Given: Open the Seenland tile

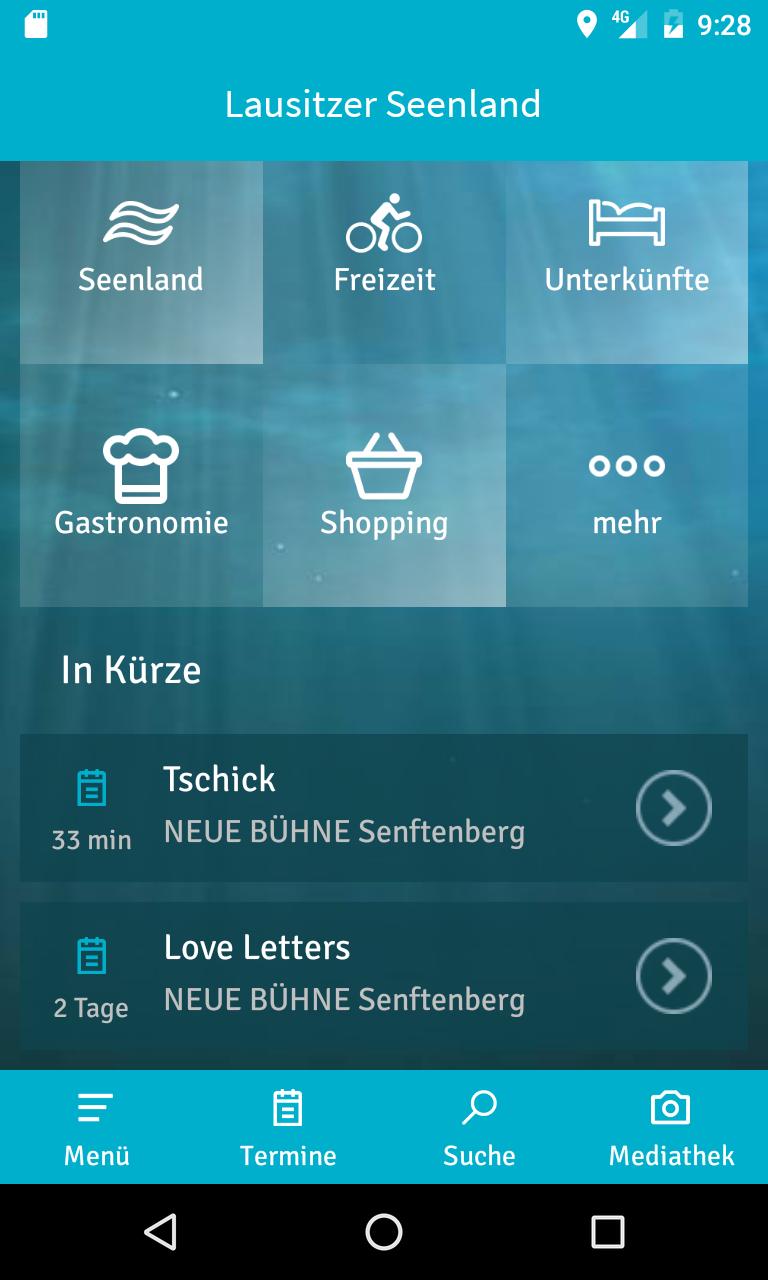Looking at the screenshot, I should point(141,262).
